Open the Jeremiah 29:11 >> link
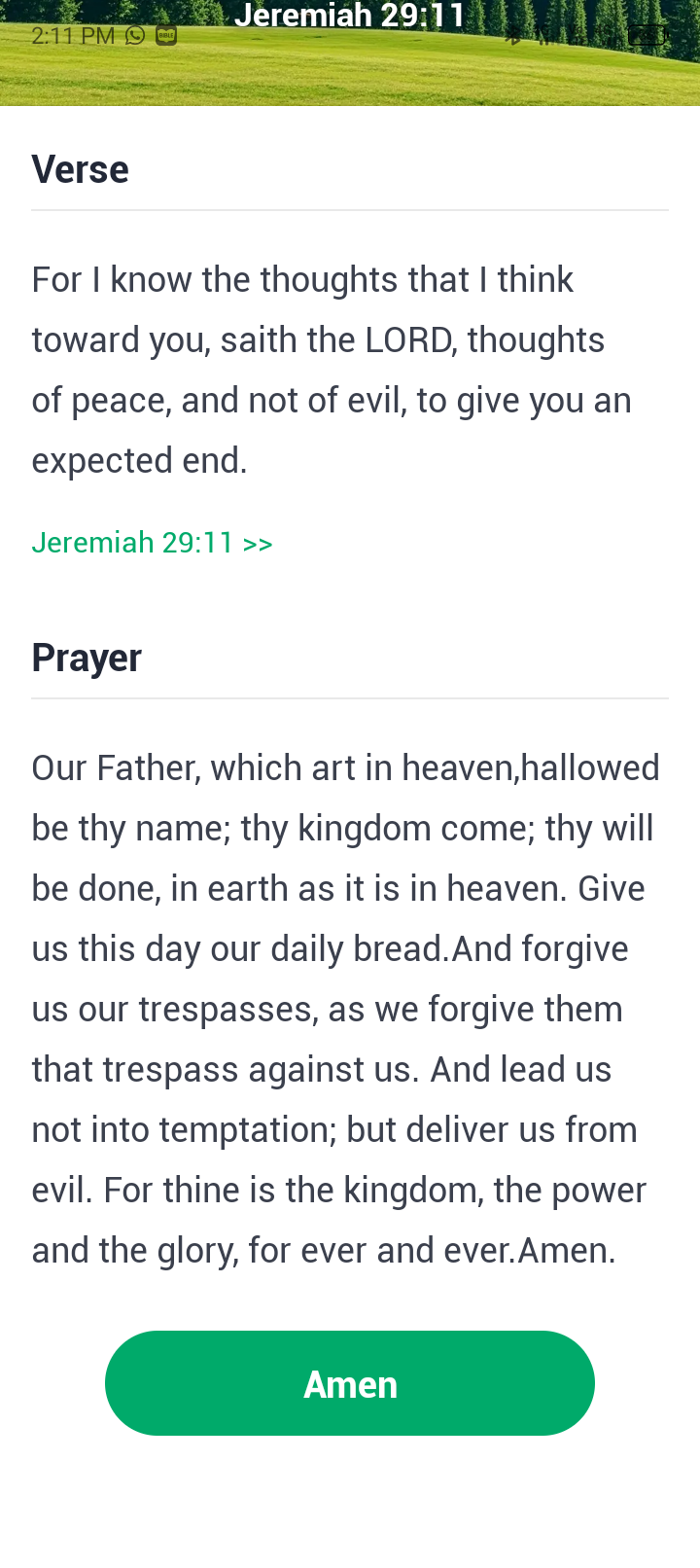This screenshot has height=1568, width=700. point(153,542)
